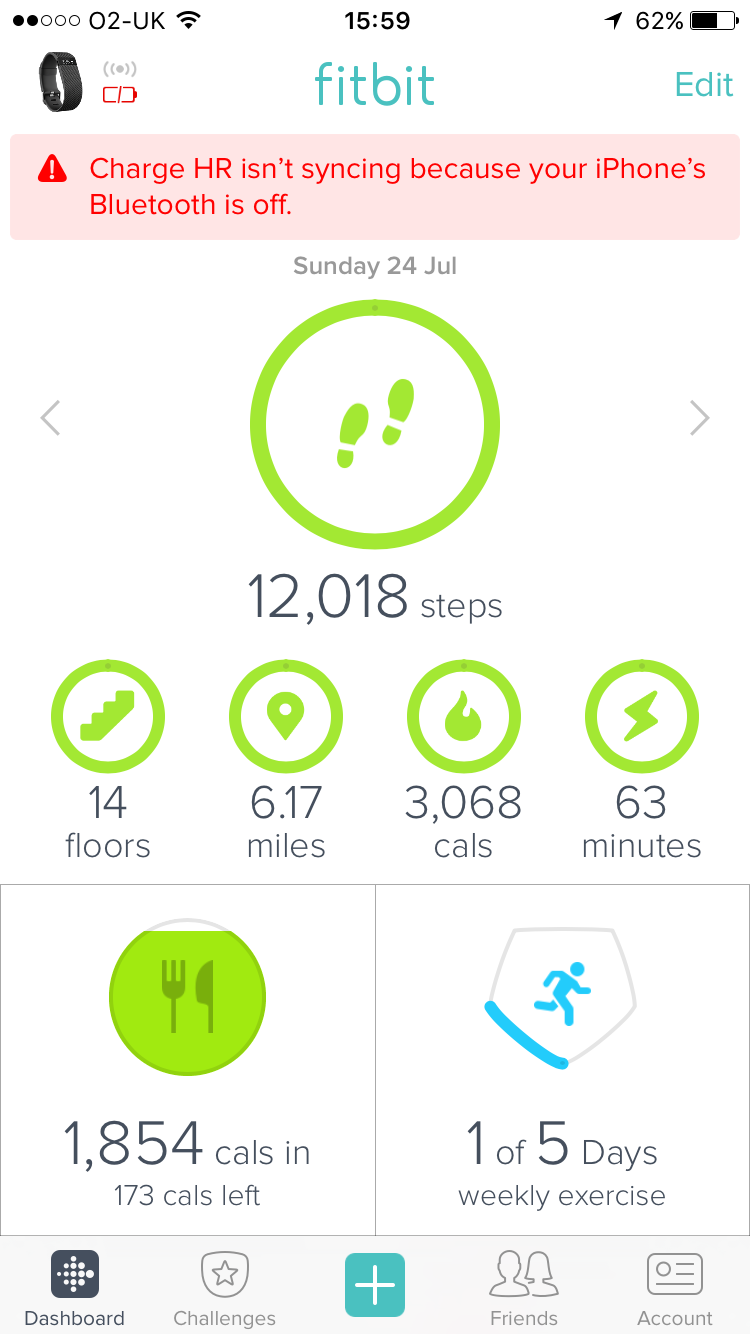Go to the next day
The image size is (750, 1334).
pyautogui.click(x=699, y=418)
